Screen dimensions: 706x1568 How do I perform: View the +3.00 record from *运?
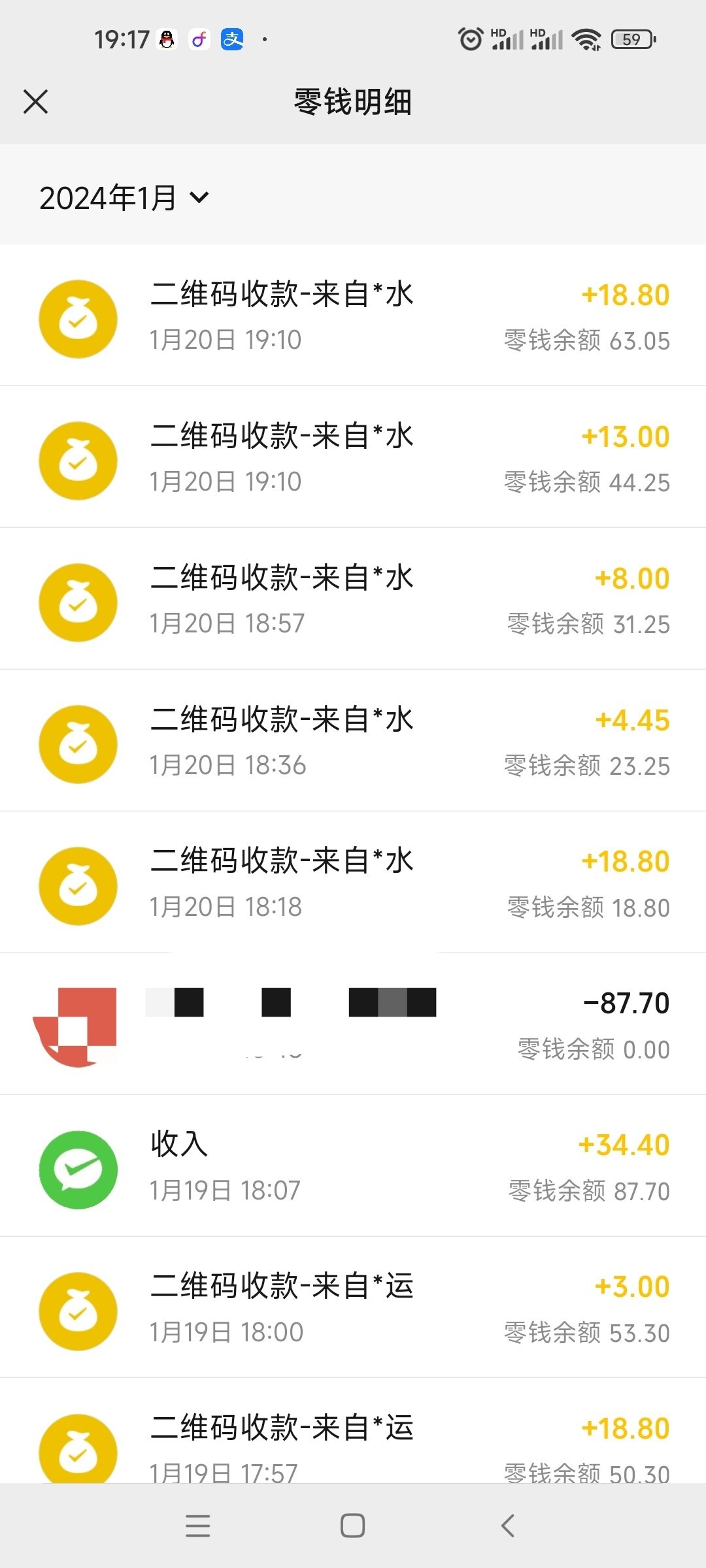tap(353, 1308)
